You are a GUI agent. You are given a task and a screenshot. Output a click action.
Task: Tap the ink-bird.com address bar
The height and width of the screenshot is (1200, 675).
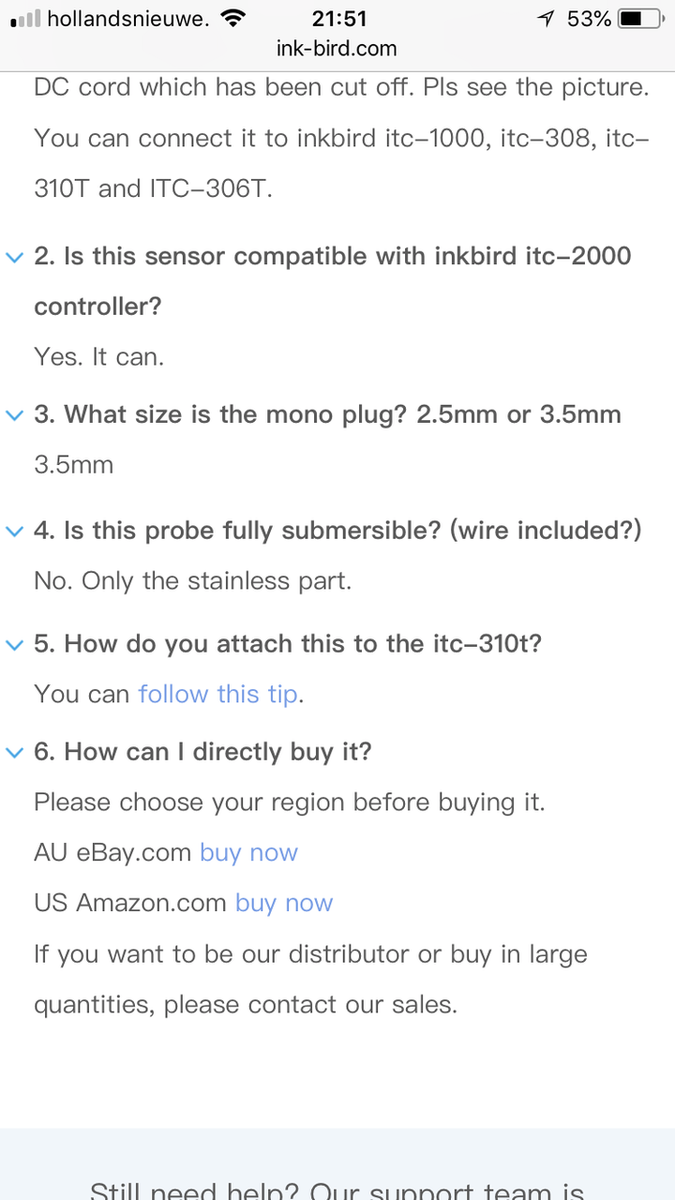337,48
